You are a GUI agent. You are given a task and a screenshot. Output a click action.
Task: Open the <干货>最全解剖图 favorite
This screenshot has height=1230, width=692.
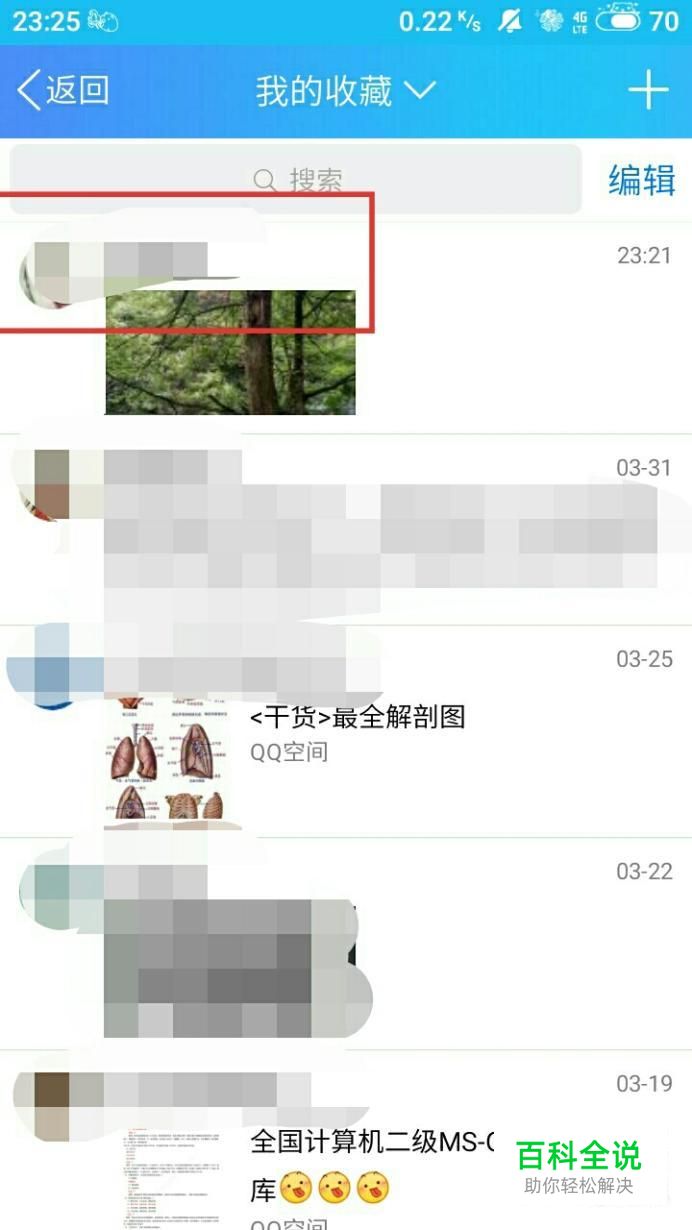(357, 717)
